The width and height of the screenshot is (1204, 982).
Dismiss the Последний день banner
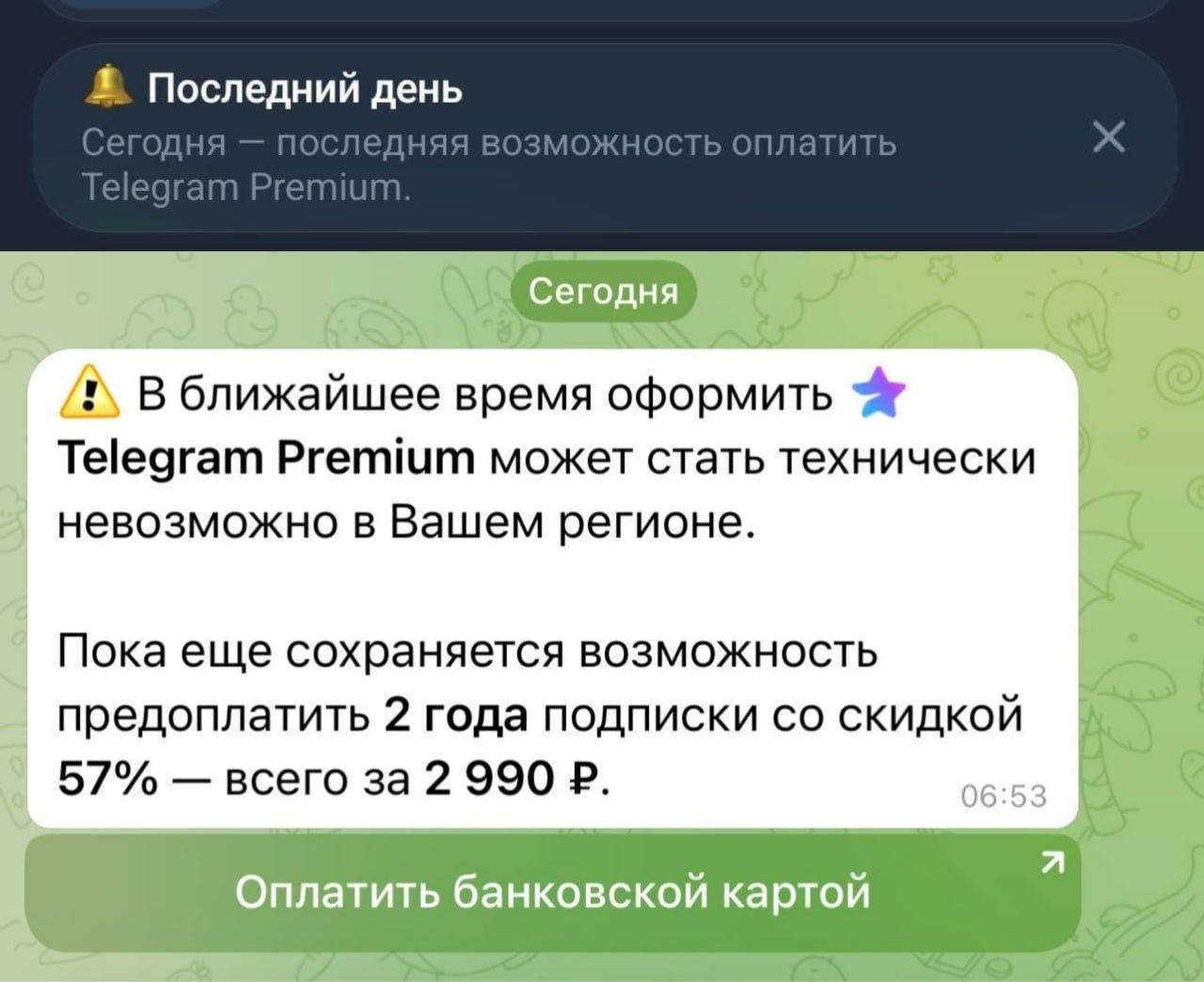[x=1110, y=139]
